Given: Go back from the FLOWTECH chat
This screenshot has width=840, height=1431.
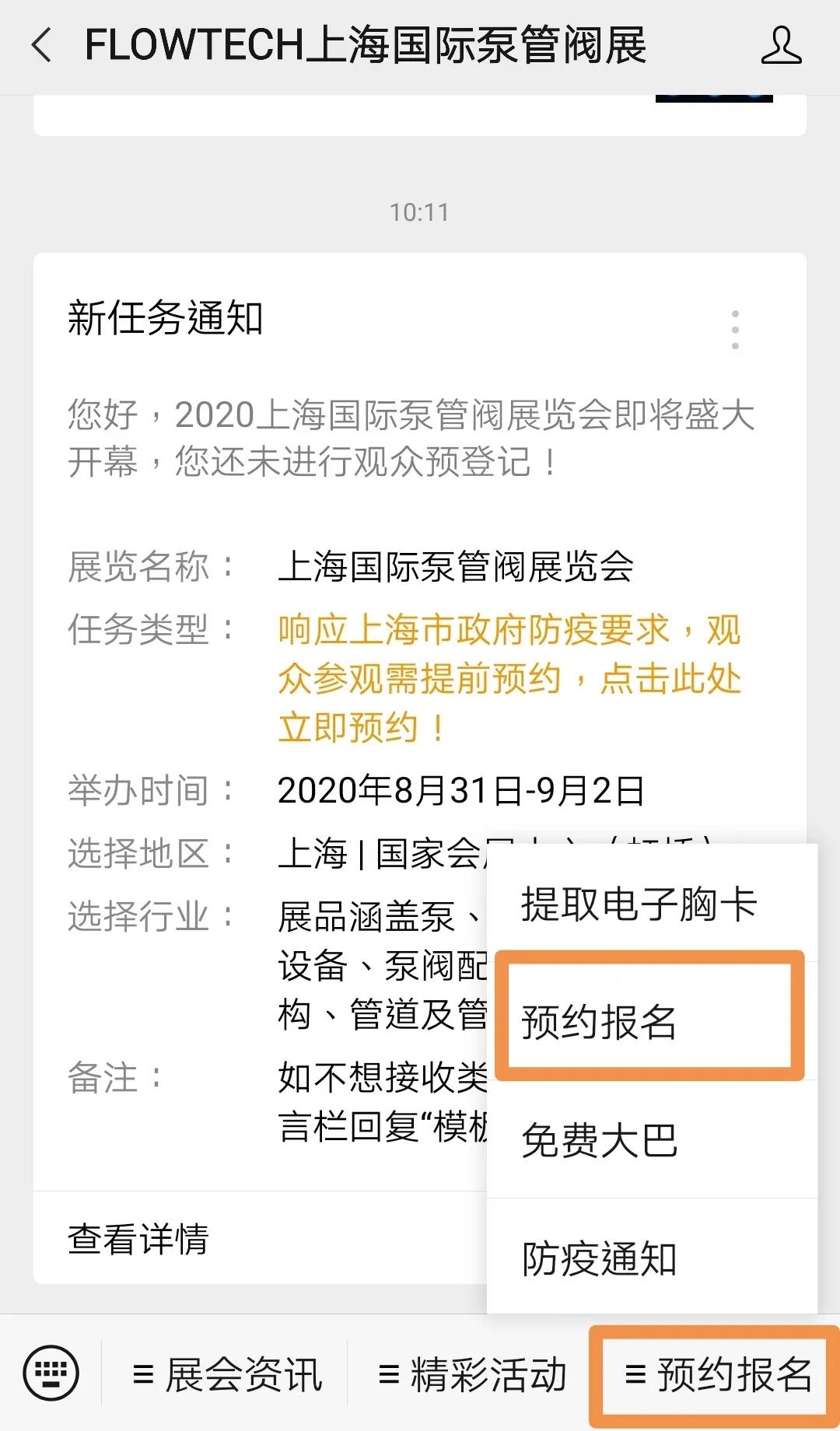Looking at the screenshot, I should coord(42,45).
